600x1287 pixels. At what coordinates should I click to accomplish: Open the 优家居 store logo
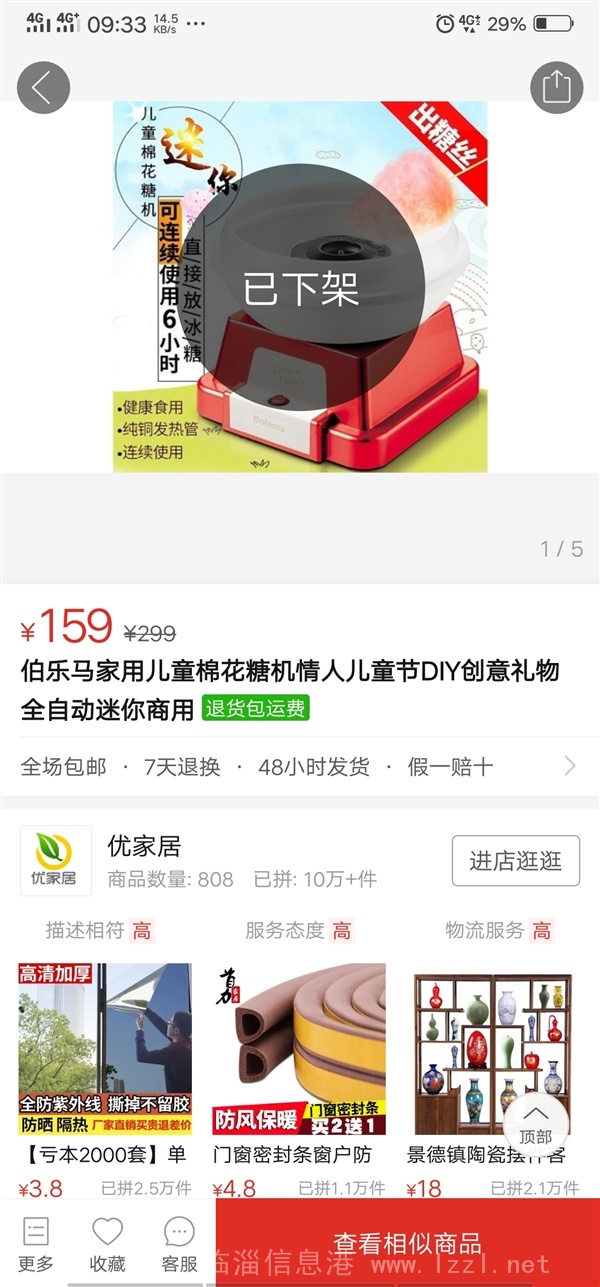point(56,860)
